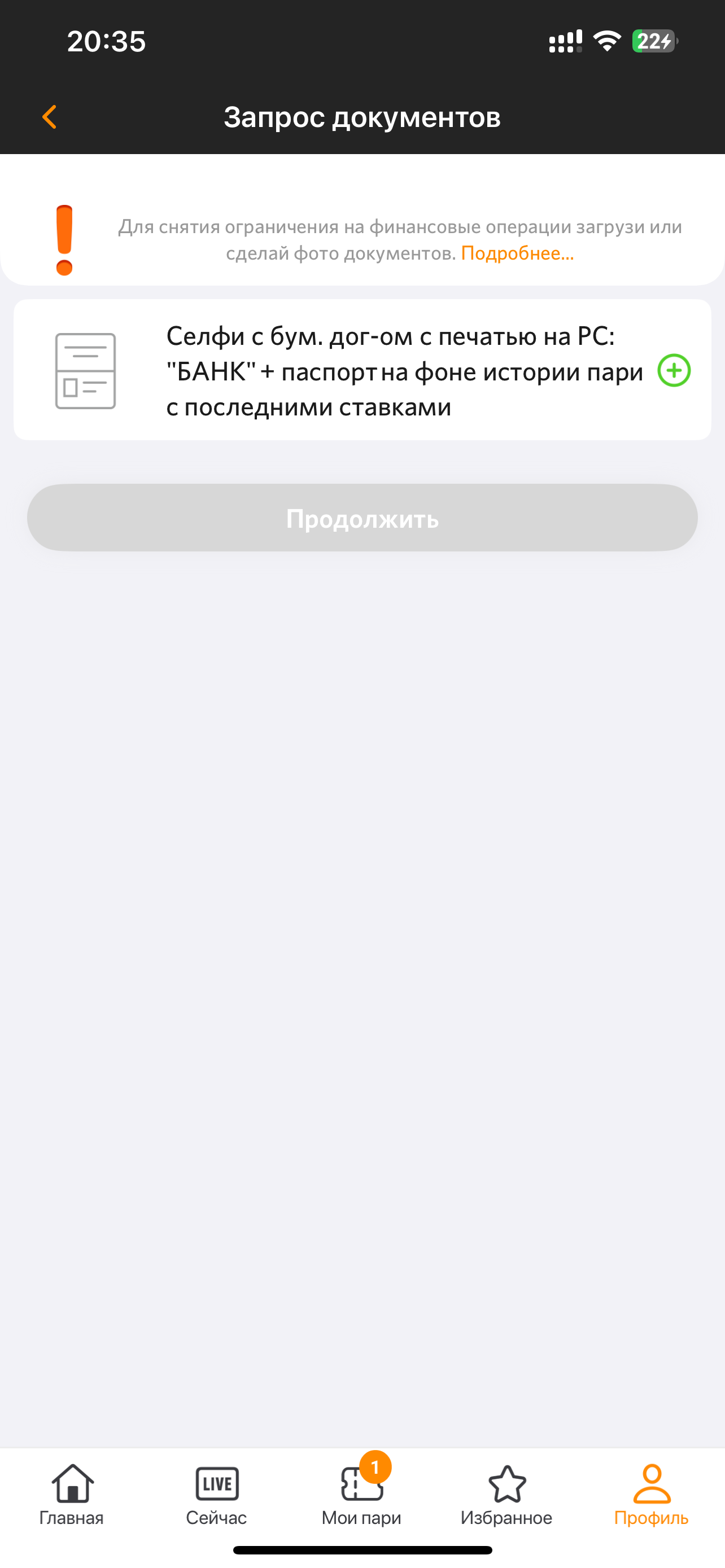This screenshot has height=1568, width=725.
Task: Open the Подробнее... link
Action: point(517,253)
